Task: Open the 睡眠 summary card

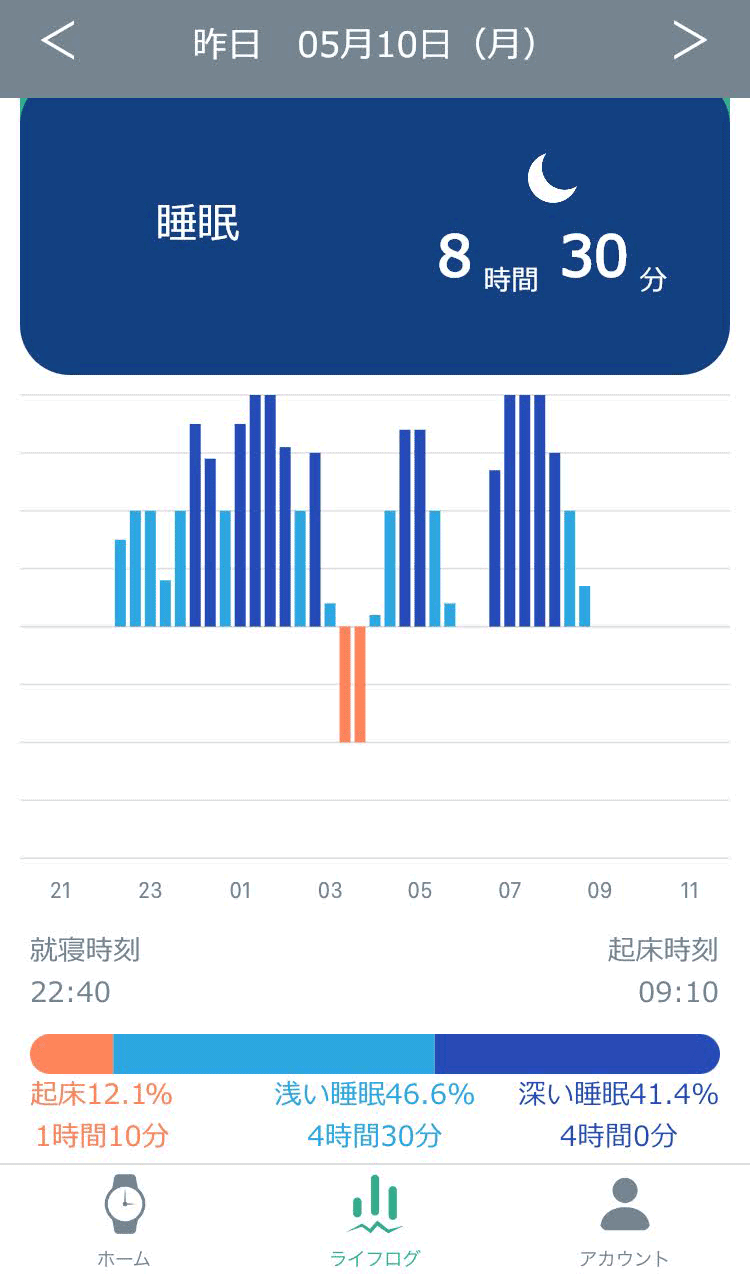Action: [x=375, y=236]
